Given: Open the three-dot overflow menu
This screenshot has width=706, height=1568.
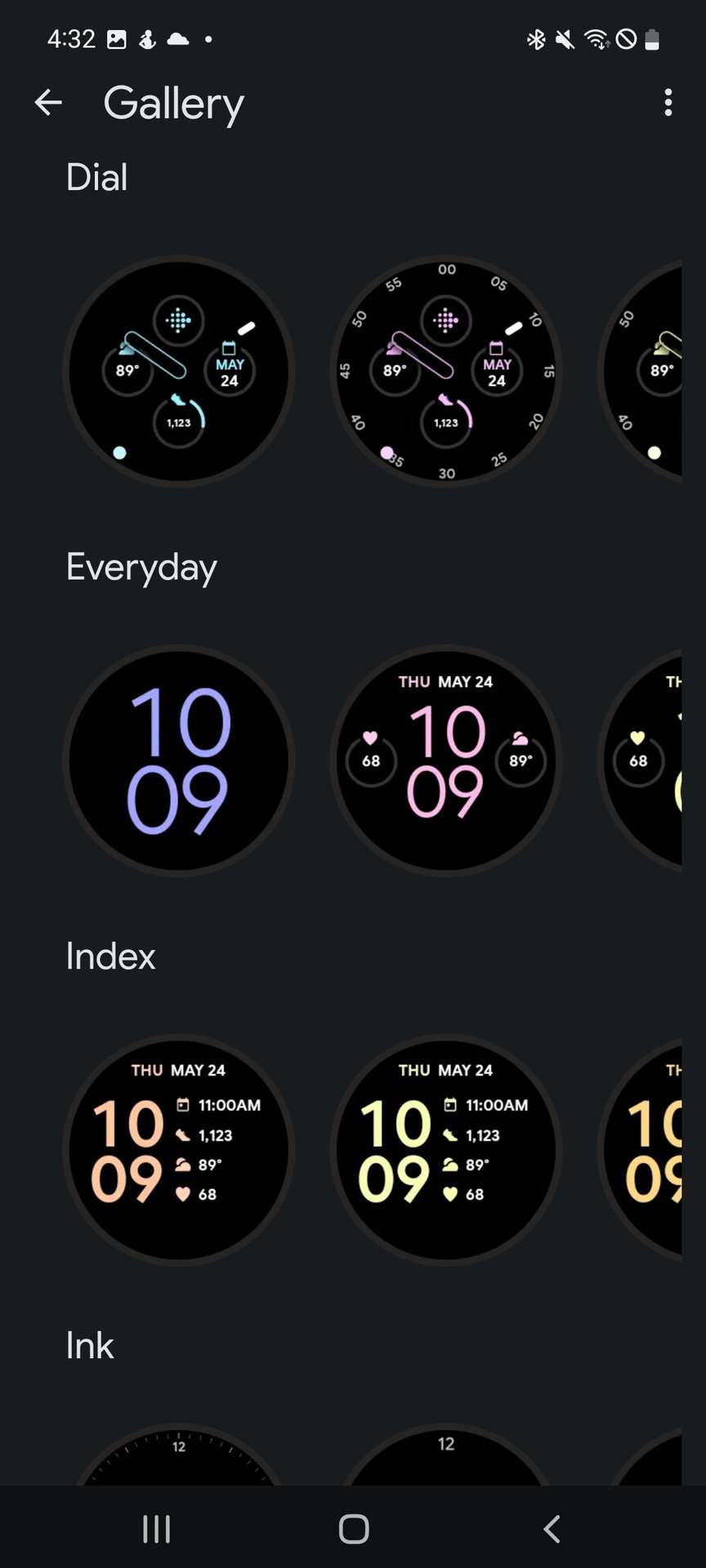Looking at the screenshot, I should tap(668, 103).
